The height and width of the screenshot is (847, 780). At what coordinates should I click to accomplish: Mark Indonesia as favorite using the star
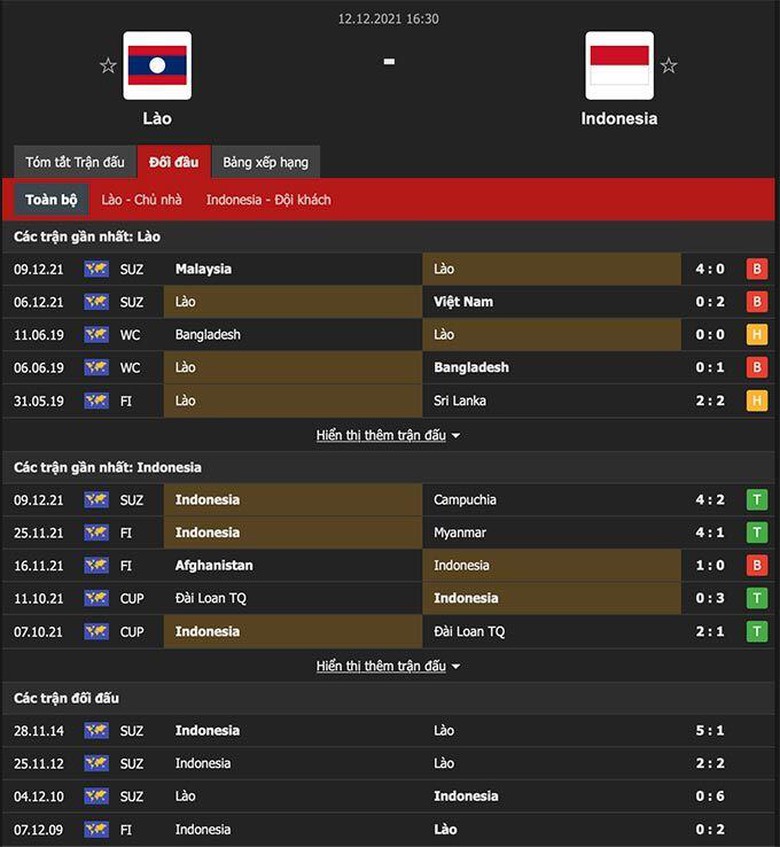pos(669,66)
